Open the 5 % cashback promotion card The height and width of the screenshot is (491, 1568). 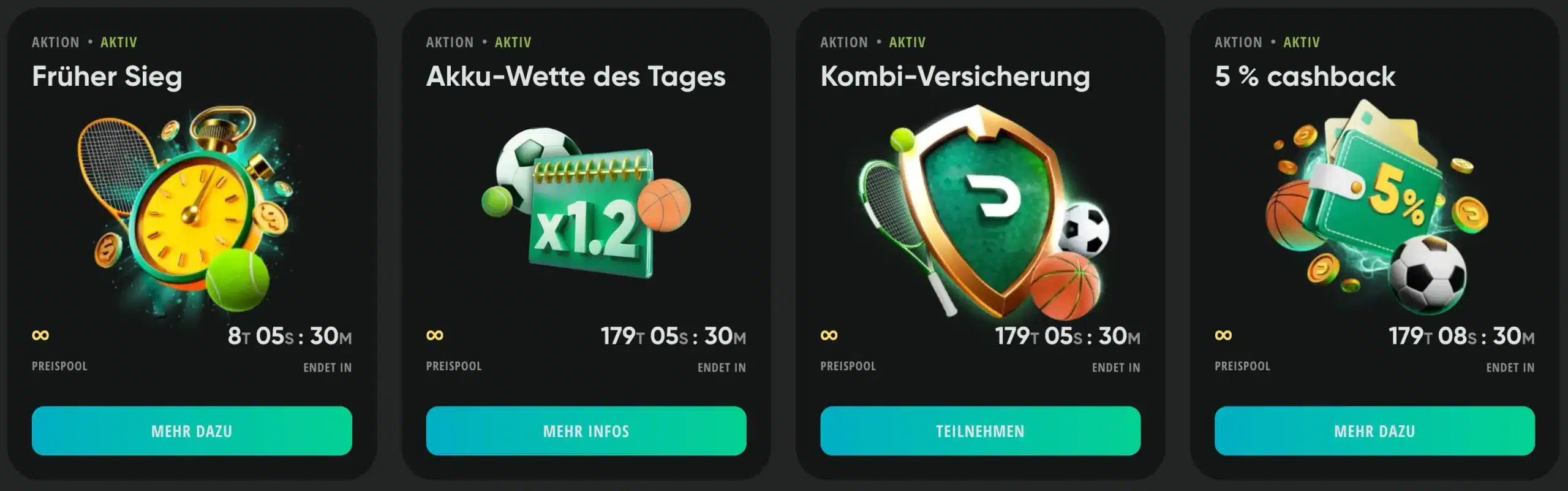click(x=1374, y=208)
